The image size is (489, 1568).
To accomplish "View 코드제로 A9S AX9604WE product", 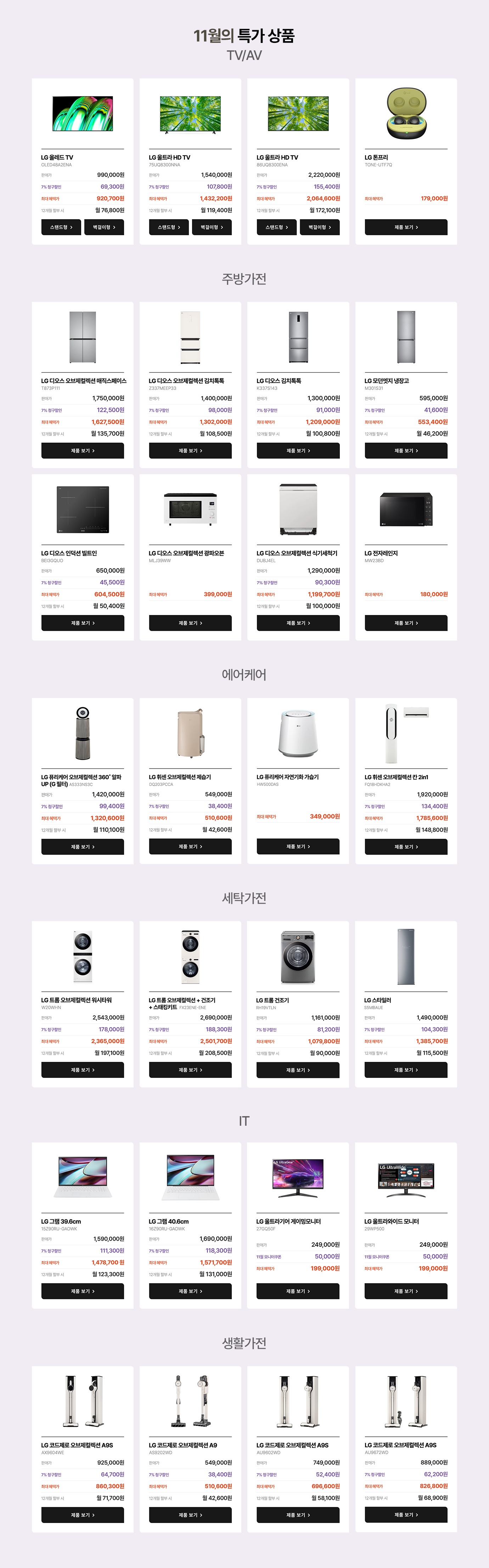I will pos(83,1514).
